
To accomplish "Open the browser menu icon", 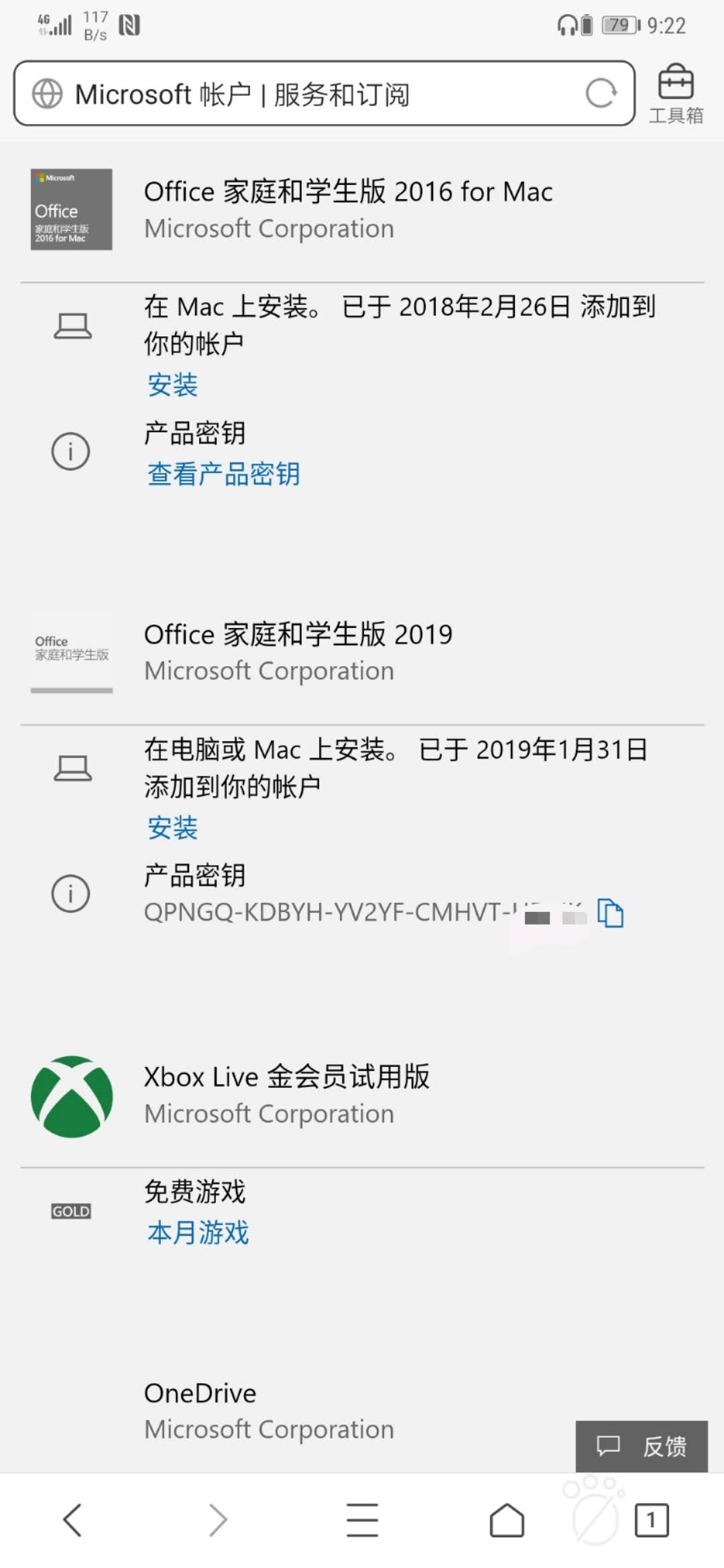I will 362,1520.
